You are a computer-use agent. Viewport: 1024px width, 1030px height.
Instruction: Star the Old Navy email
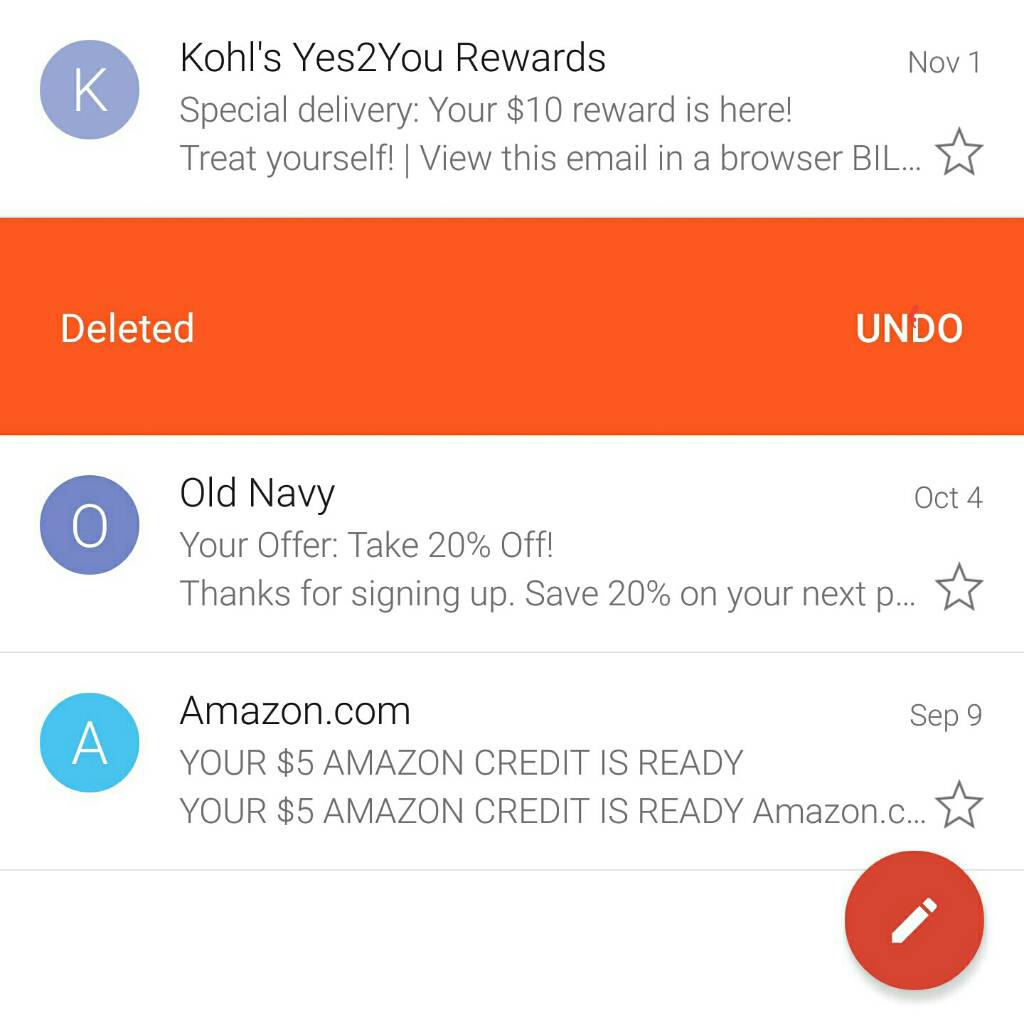pyautogui.click(x=958, y=587)
